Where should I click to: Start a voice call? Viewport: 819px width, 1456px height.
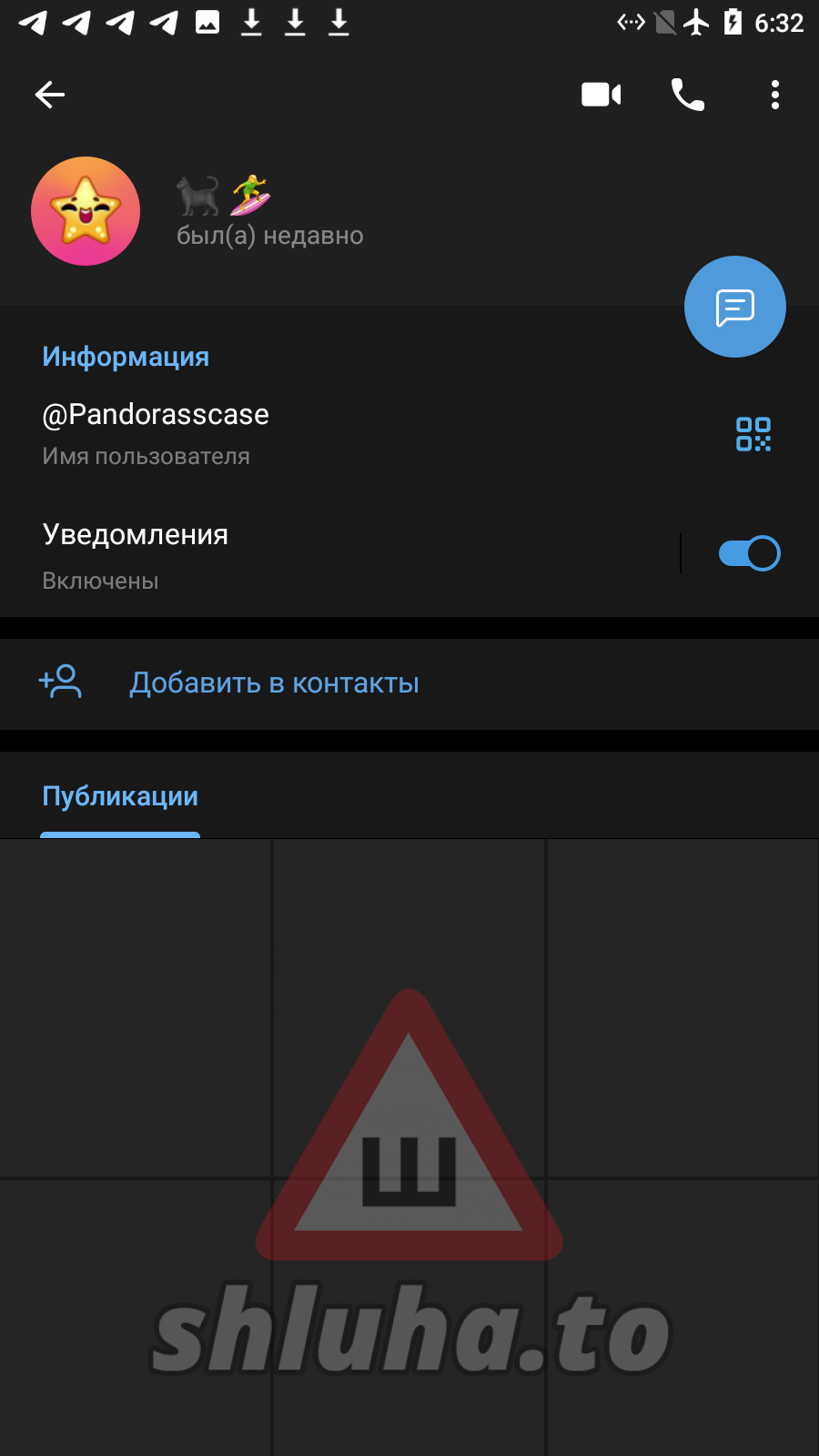point(687,95)
